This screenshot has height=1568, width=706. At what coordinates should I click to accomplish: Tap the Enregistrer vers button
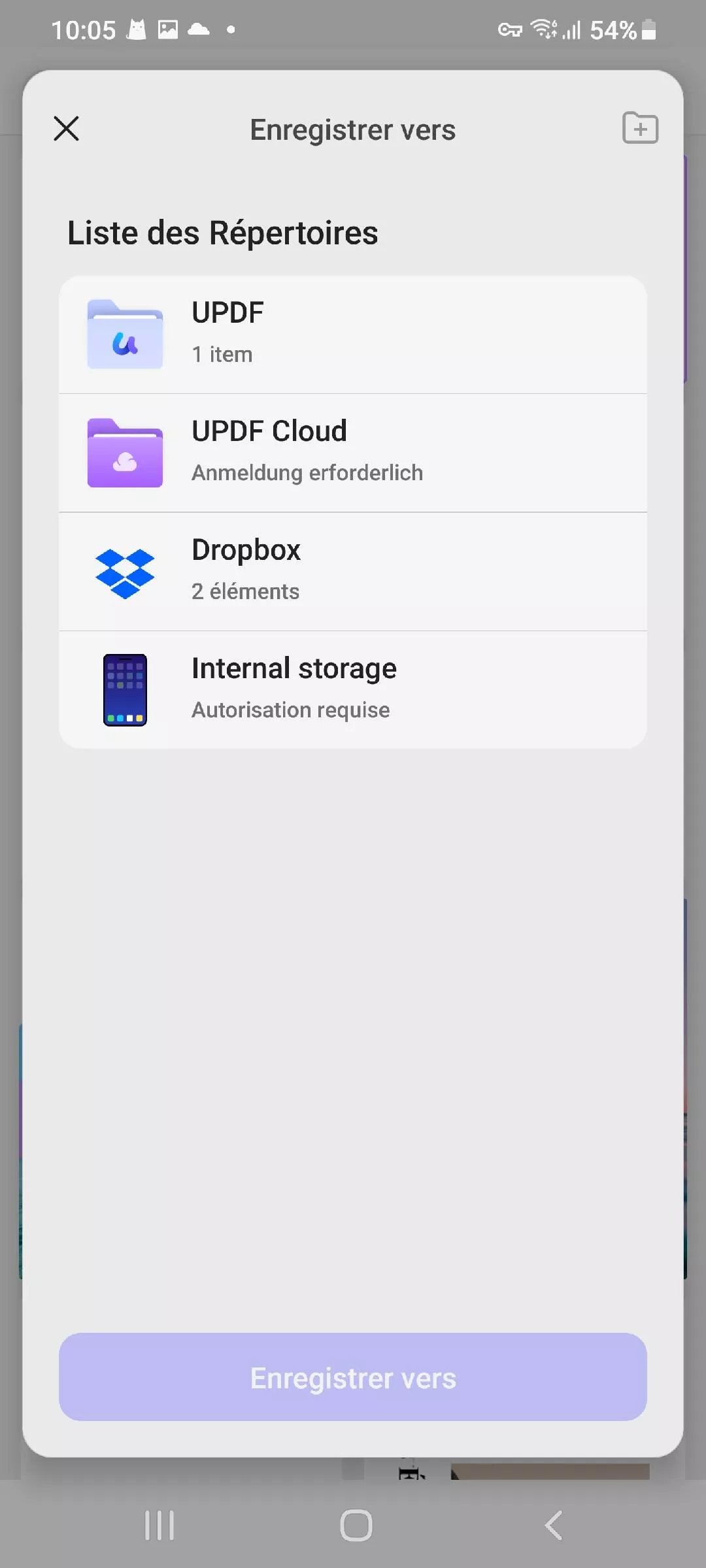pyautogui.click(x=353, y=1377)
